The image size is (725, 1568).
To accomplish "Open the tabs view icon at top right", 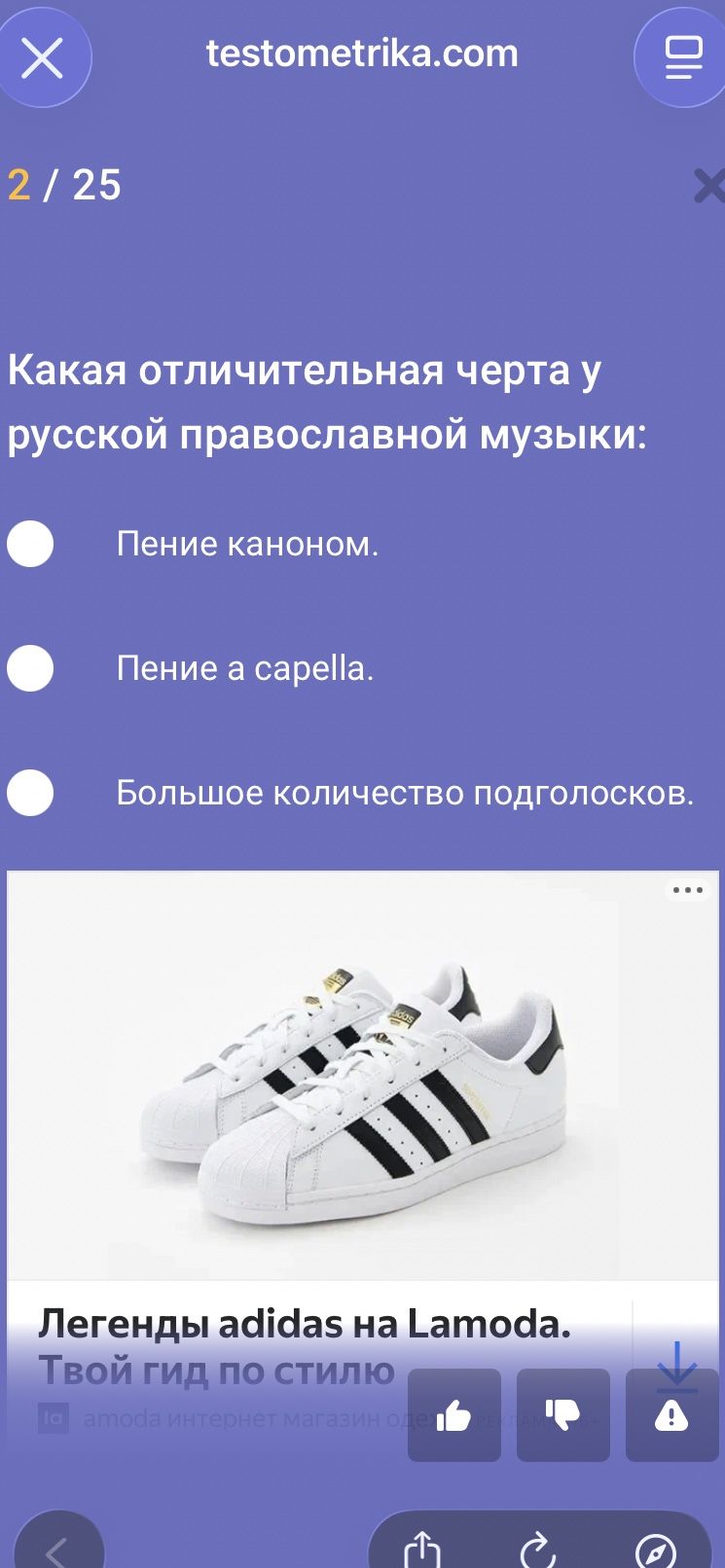I will click(683, 58).
